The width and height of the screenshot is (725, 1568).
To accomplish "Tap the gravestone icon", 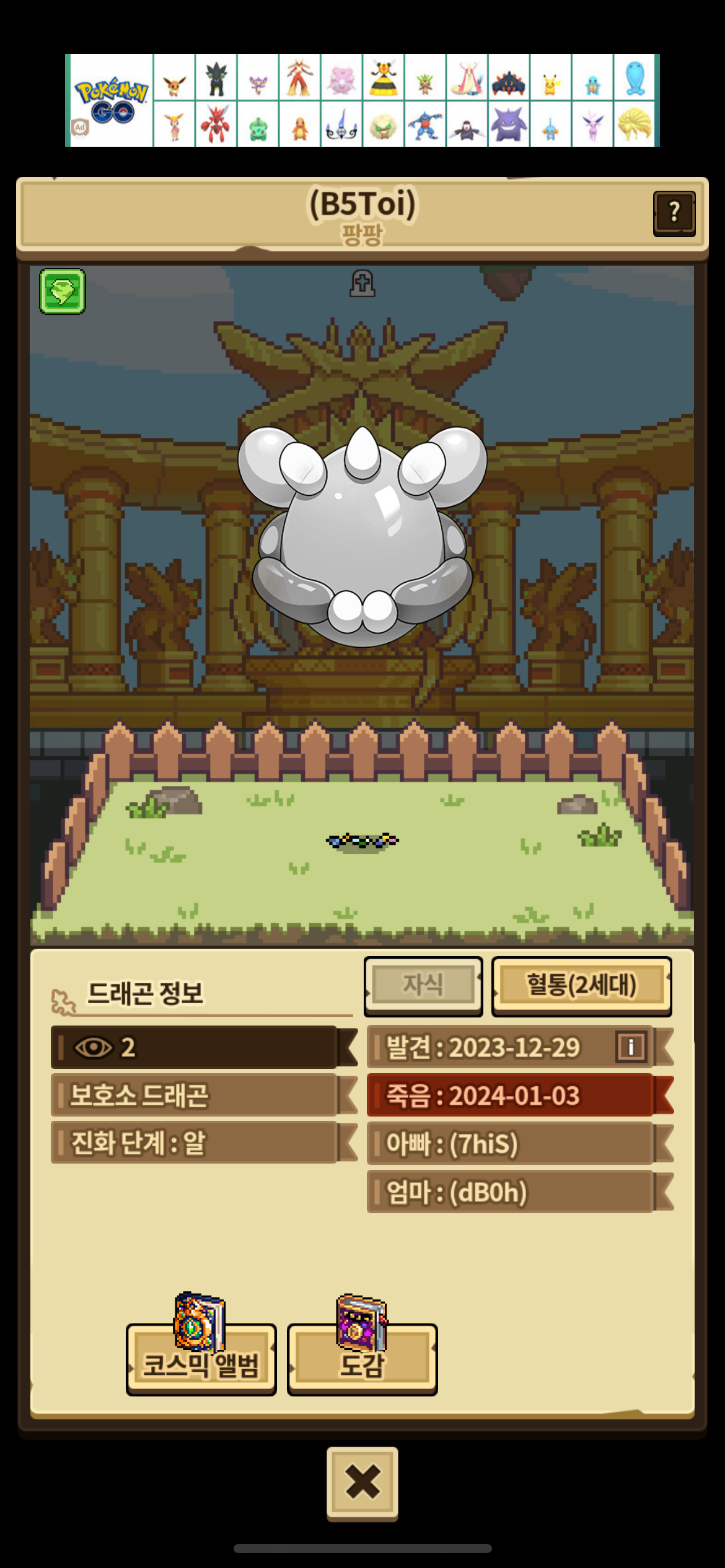I will [x=362, y=284].
